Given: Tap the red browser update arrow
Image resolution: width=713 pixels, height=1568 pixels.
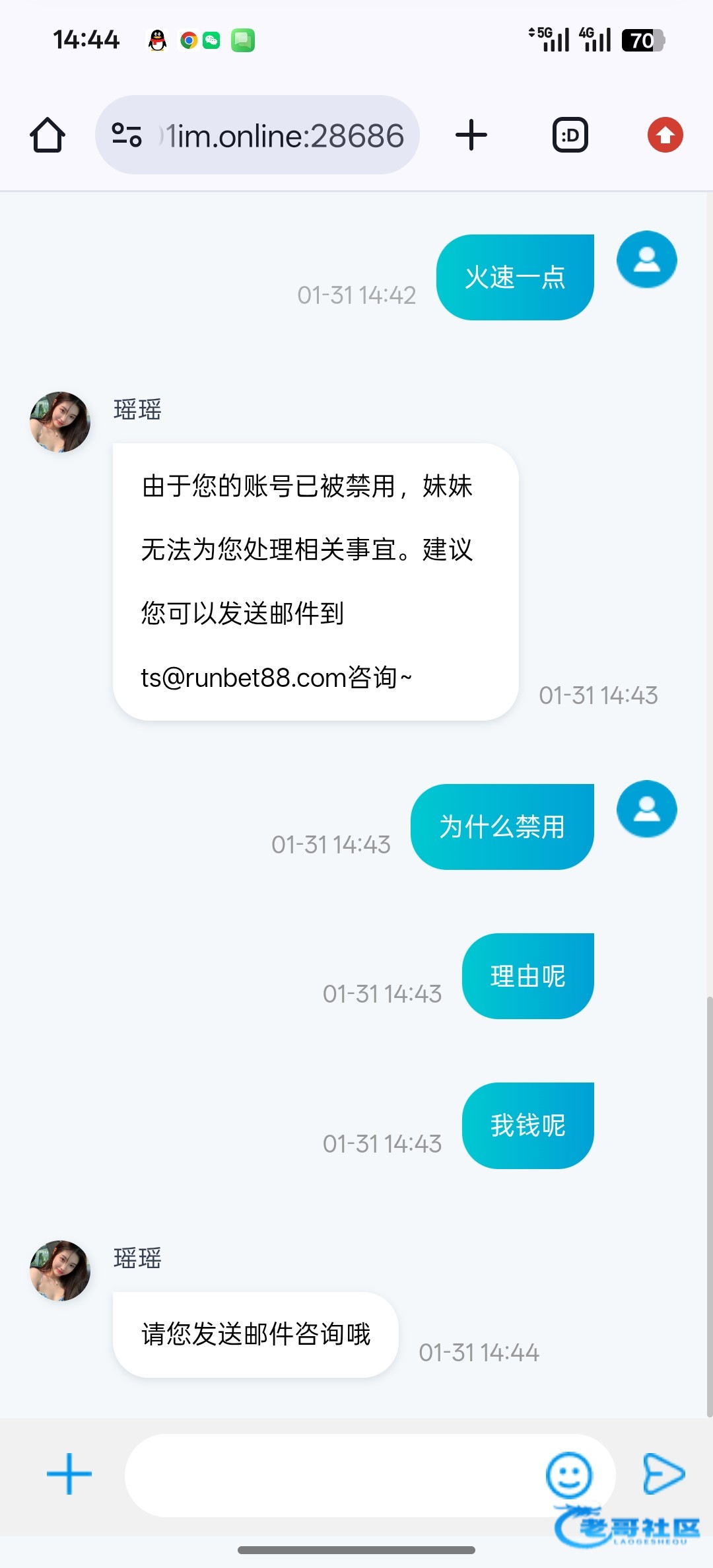Looking at the screenshot, I should pyautogui.click(x=665, y=135).
